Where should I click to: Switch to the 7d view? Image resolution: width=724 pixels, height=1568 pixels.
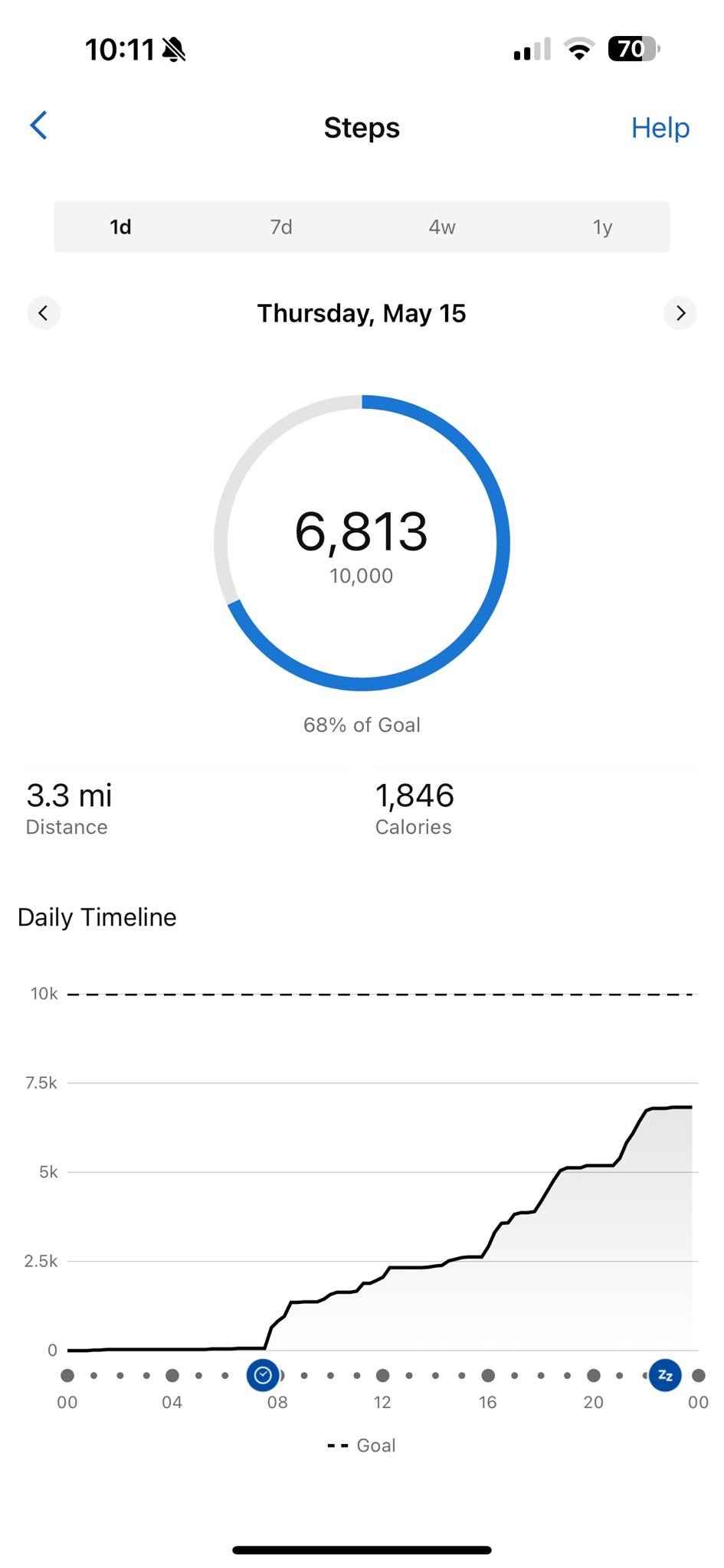point(281,227)
